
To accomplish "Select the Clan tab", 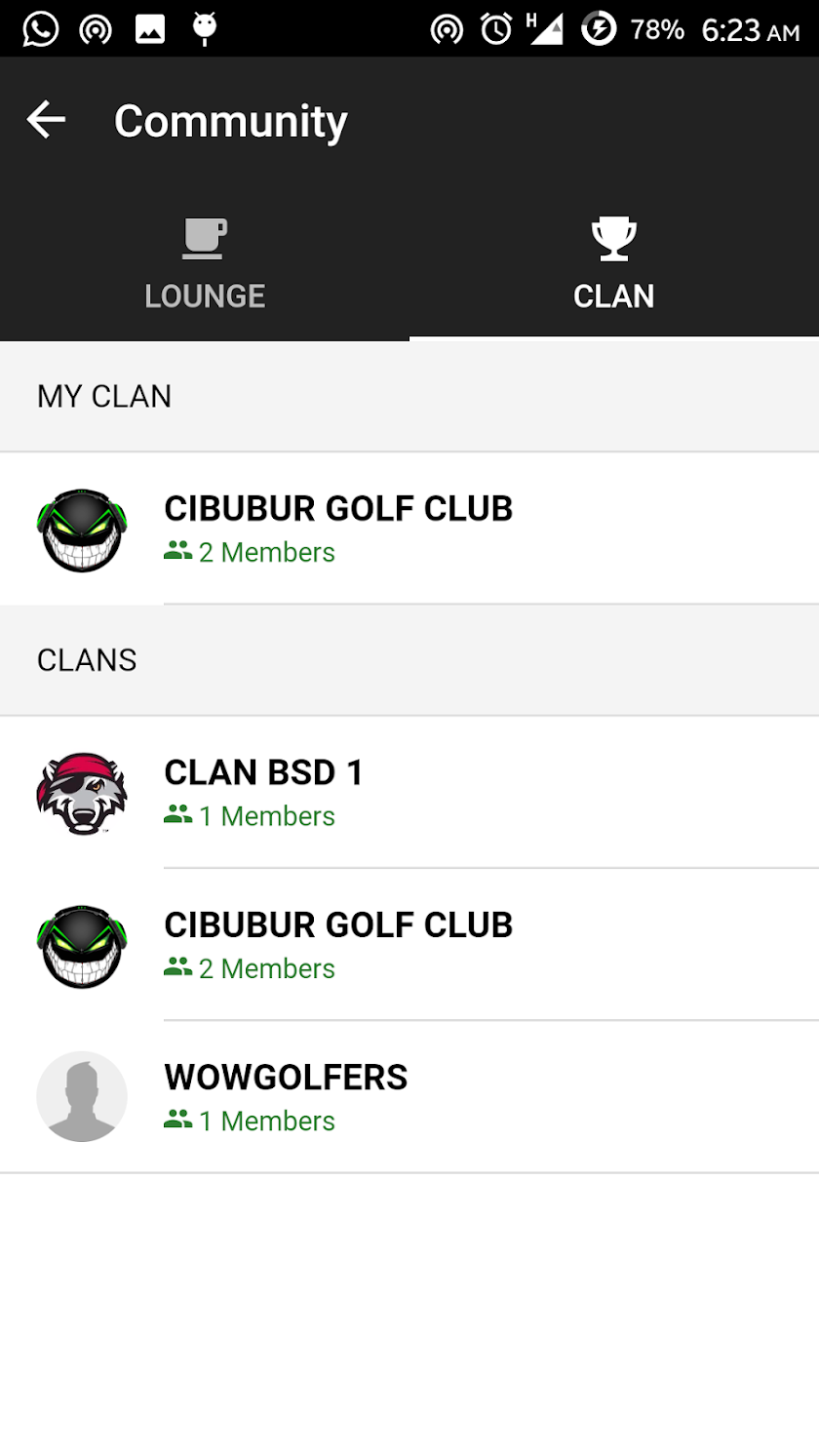I will click(613, 265).
